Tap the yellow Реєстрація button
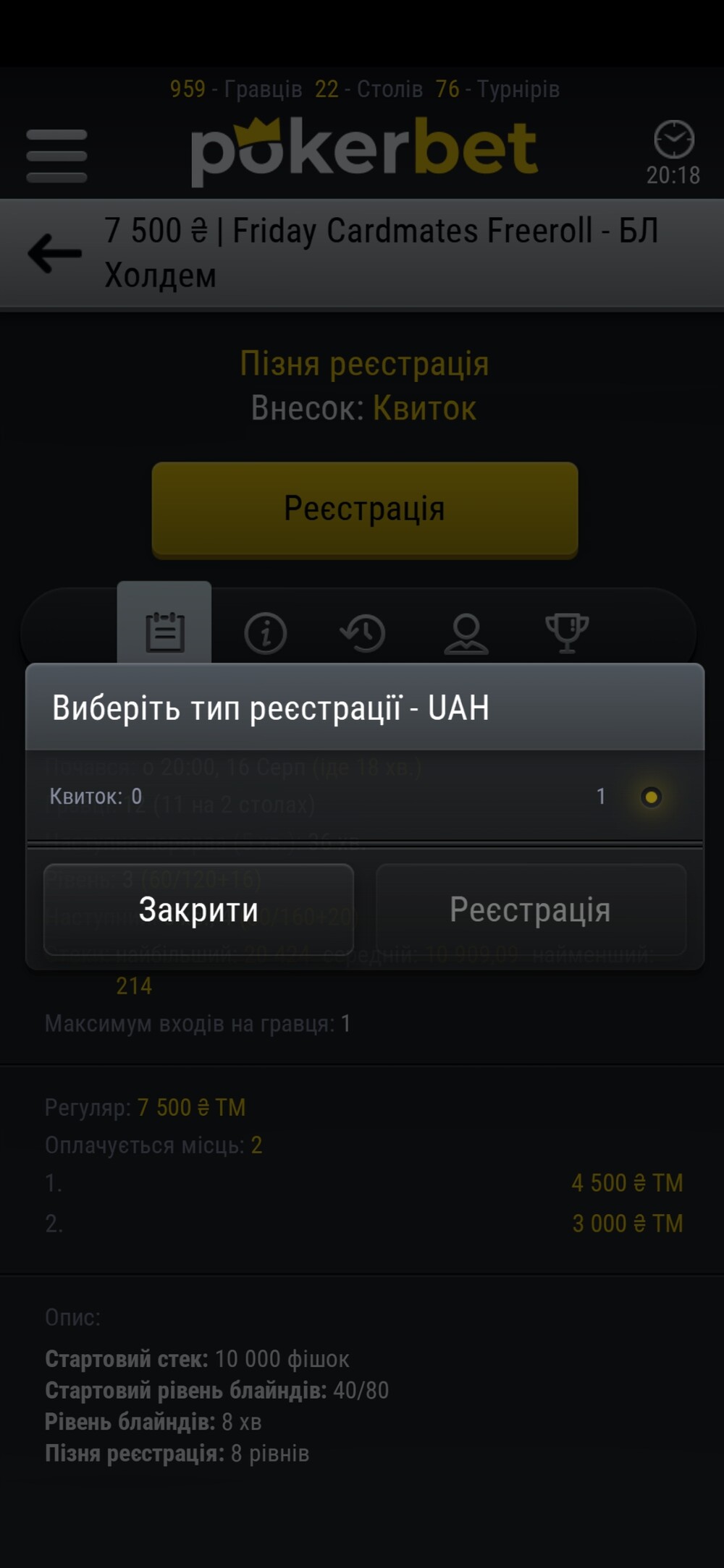The image size is (724, 1568). pos(365,509)
